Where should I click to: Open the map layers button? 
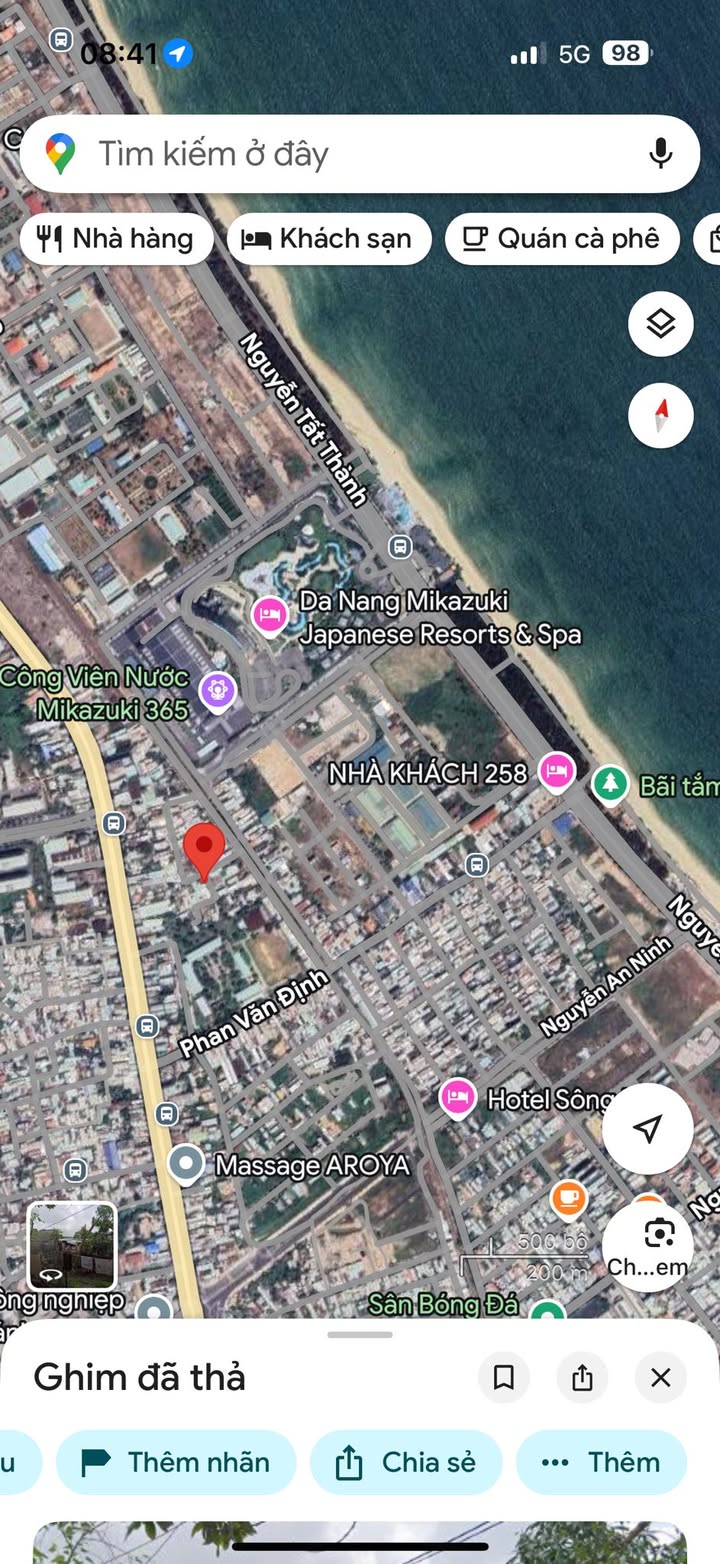click(x=661, y=324)
